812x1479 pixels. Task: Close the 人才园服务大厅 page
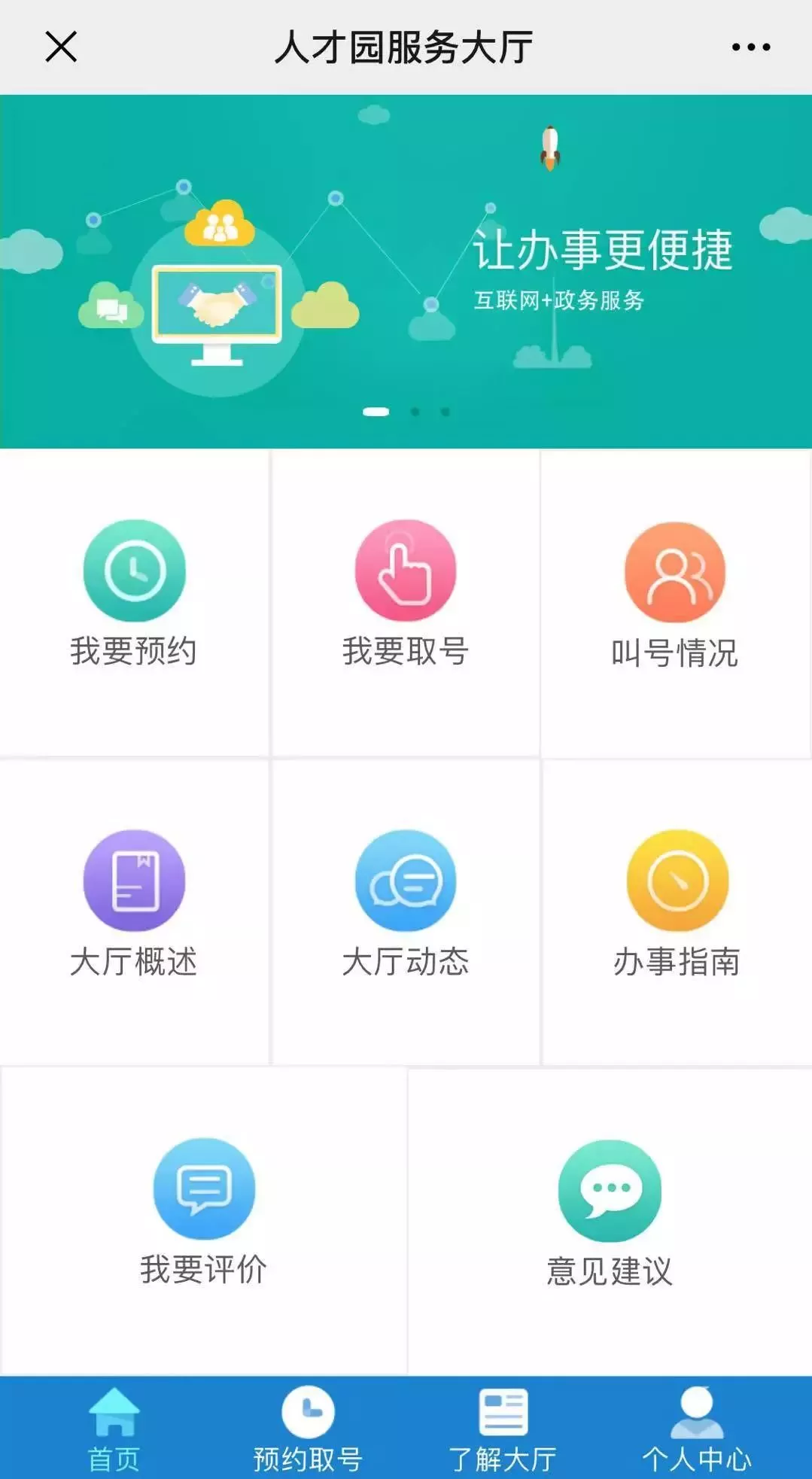61,47
